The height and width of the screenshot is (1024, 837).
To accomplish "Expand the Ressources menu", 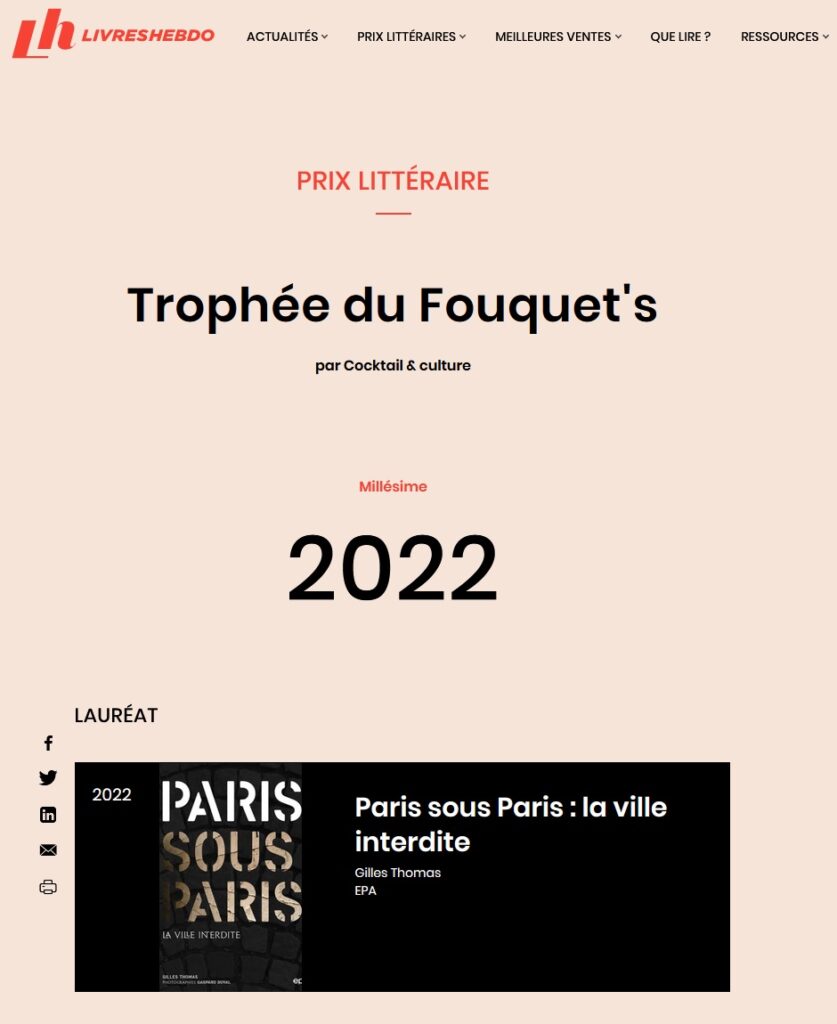I will point(784,37).
